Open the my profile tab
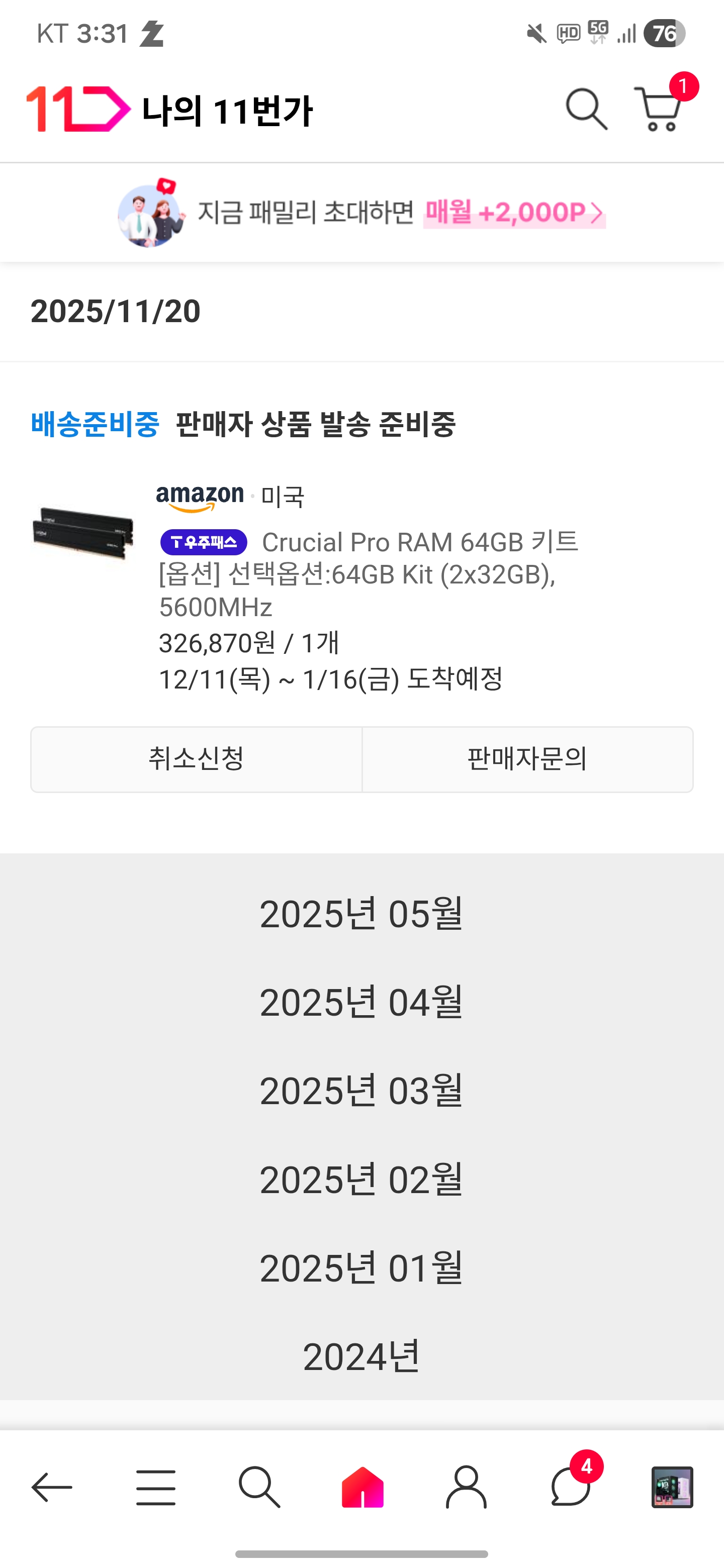The image size is (724, 1568). 467,1488
